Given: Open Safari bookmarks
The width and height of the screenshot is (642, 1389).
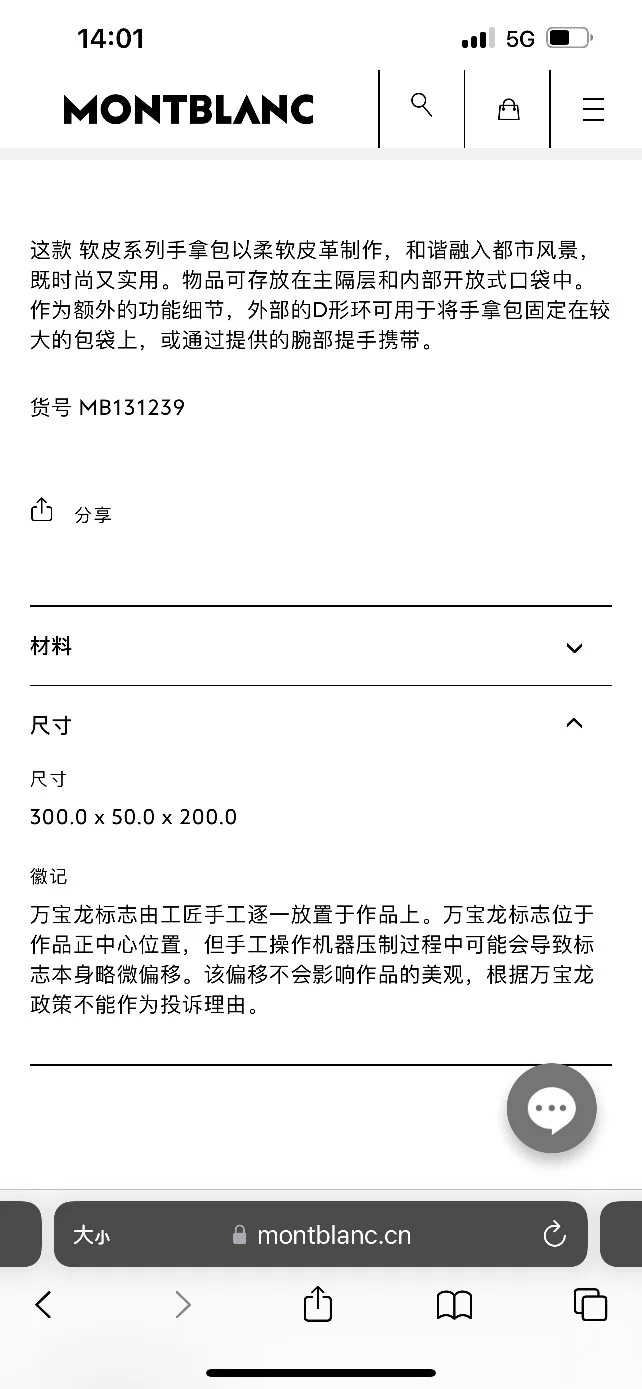Looking at the screenshot, I should 454,1304.
